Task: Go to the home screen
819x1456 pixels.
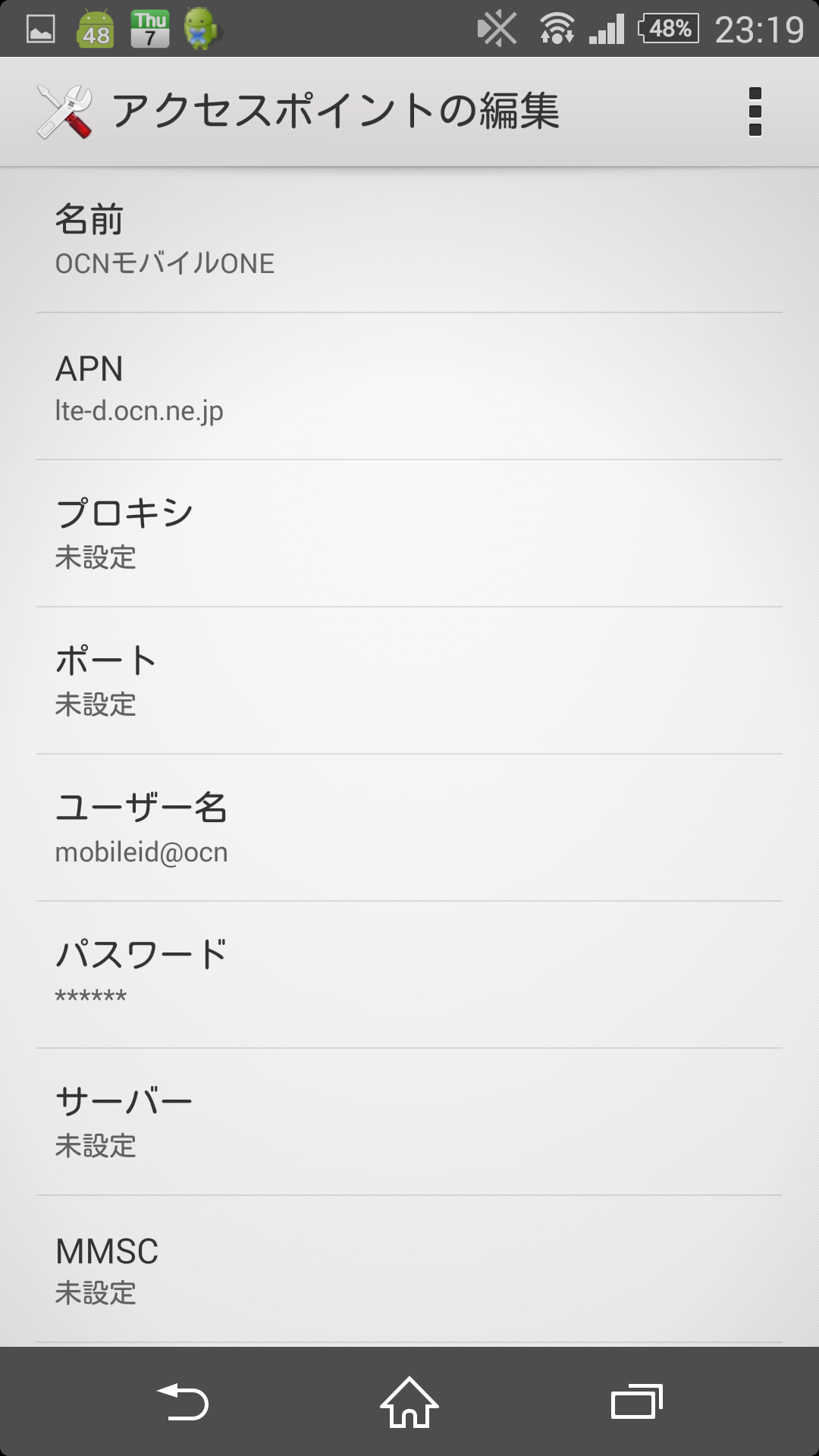Action: point(409,1402)
